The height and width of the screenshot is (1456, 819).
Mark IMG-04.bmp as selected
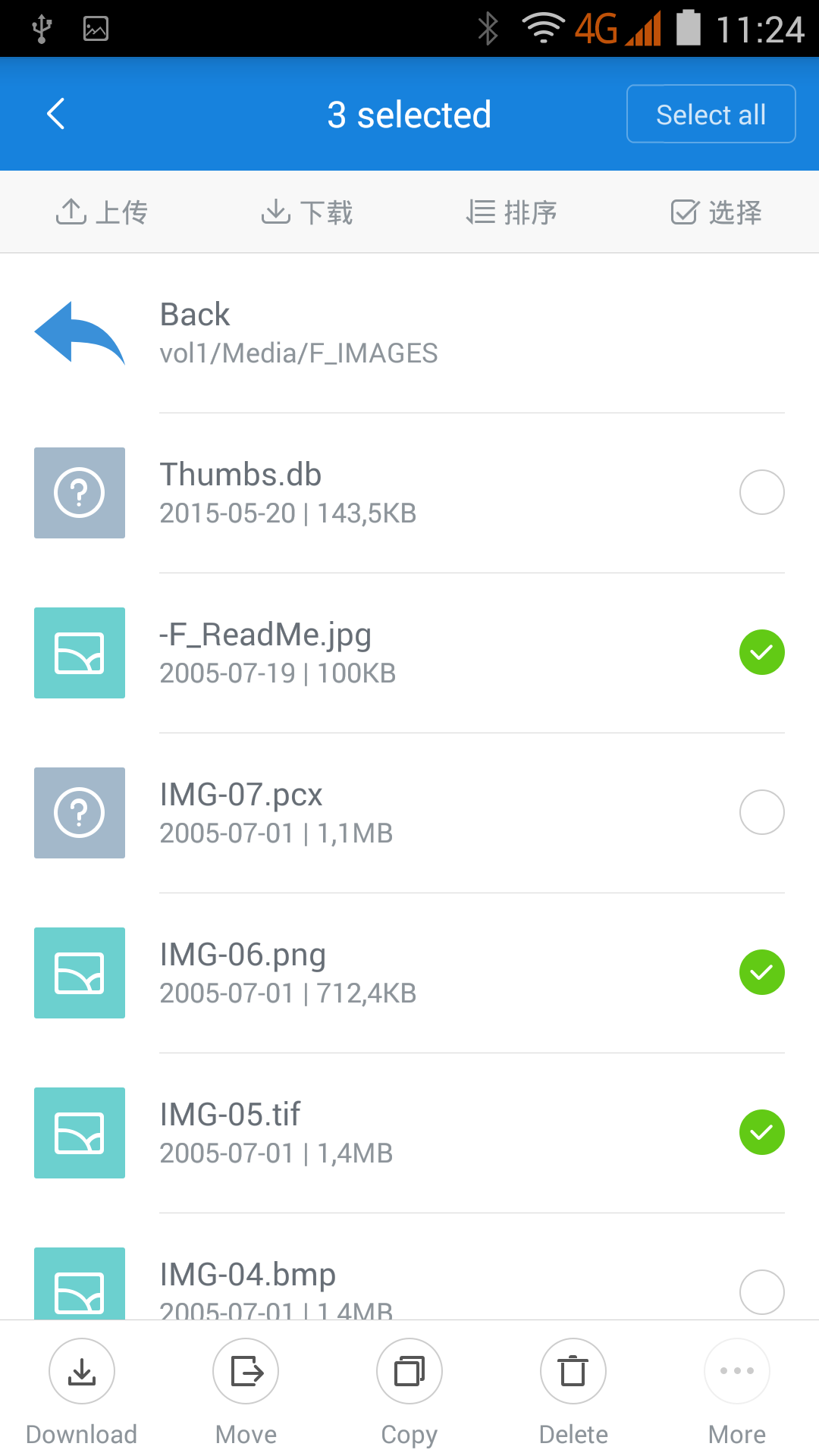pyautogui.click(x=761, y=1291)
